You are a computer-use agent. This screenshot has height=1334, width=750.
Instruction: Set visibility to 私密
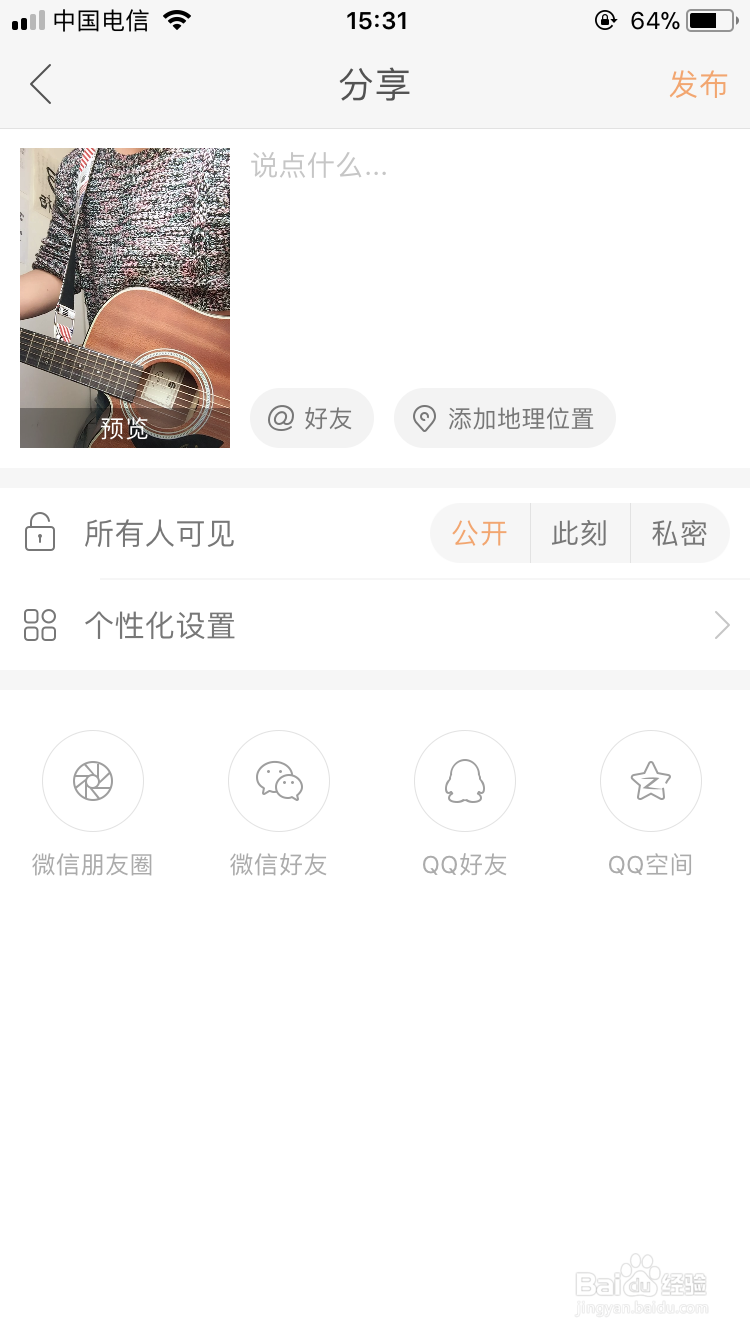(680, 533)
